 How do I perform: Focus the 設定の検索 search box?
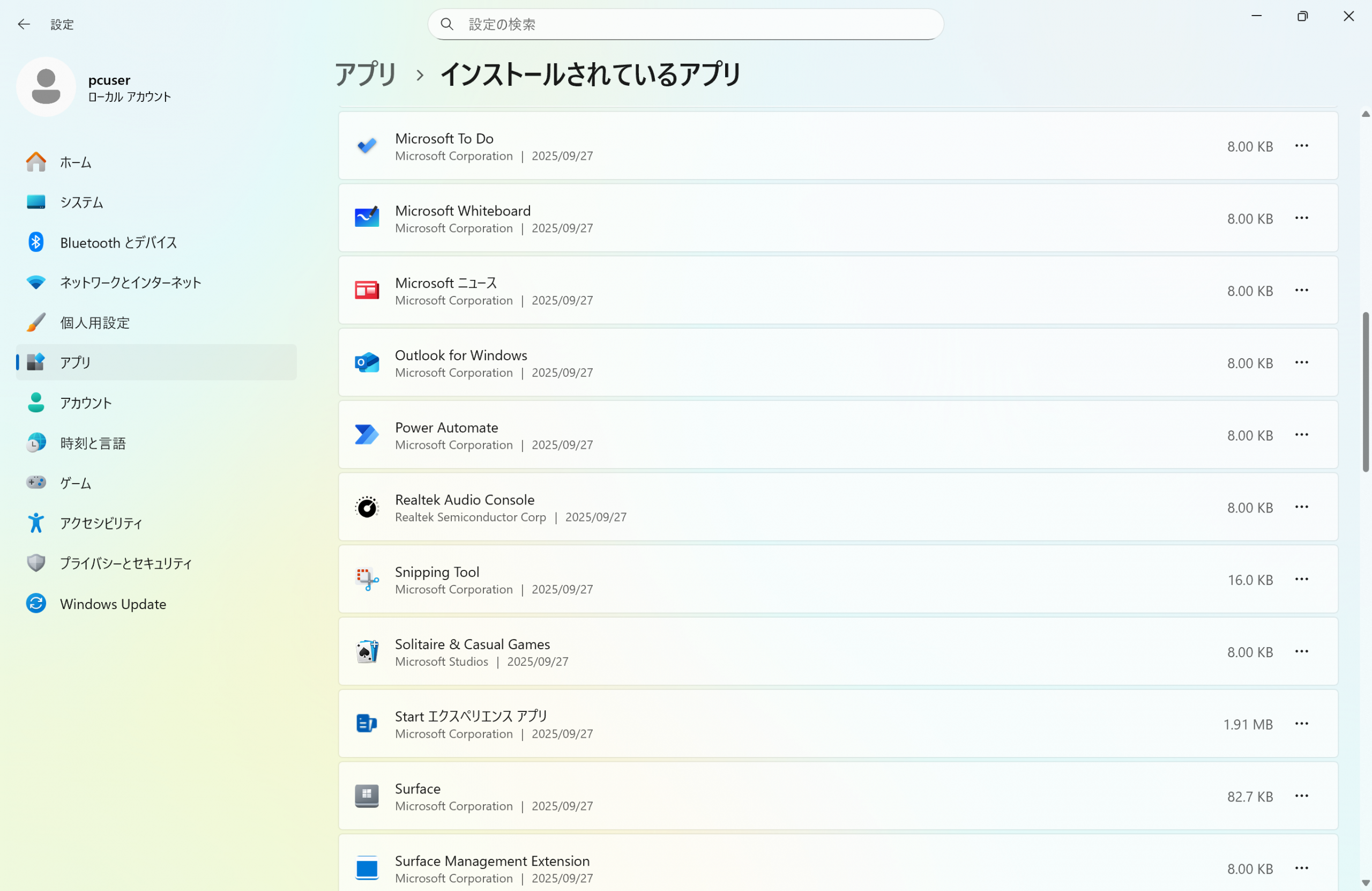coord(685,24)
